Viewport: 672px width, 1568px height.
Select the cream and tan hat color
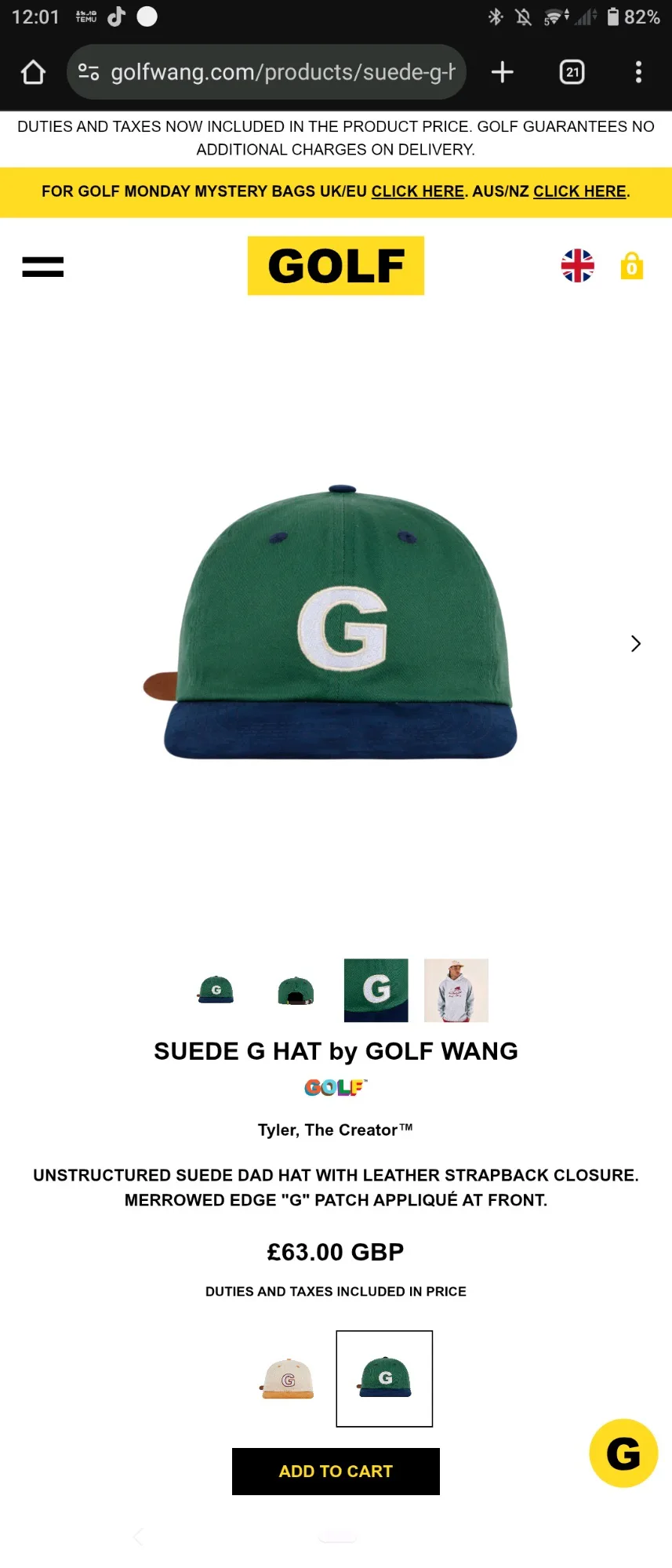(x=288, y=1379)
